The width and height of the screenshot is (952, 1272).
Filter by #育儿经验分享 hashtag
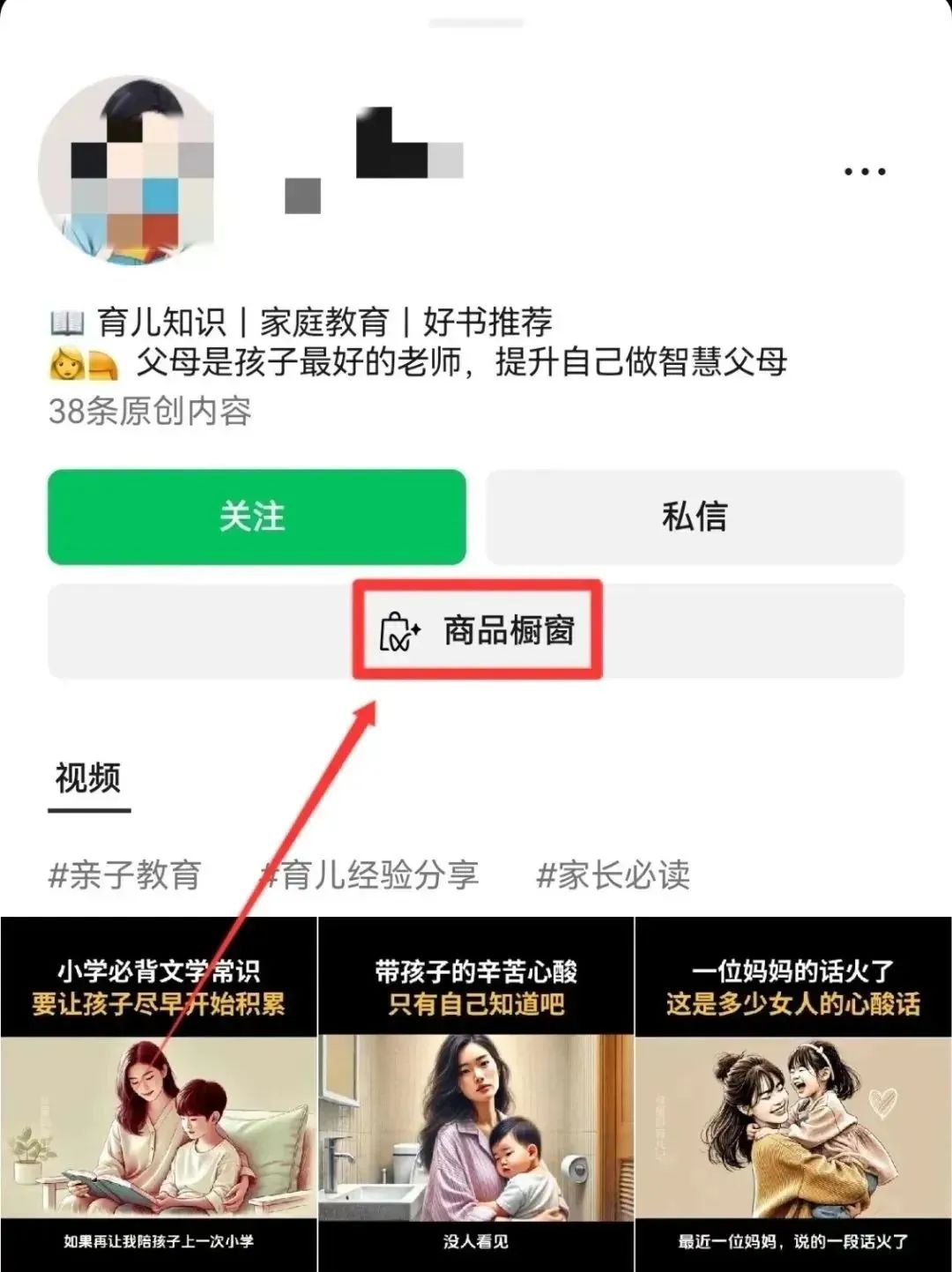point(370,875)
